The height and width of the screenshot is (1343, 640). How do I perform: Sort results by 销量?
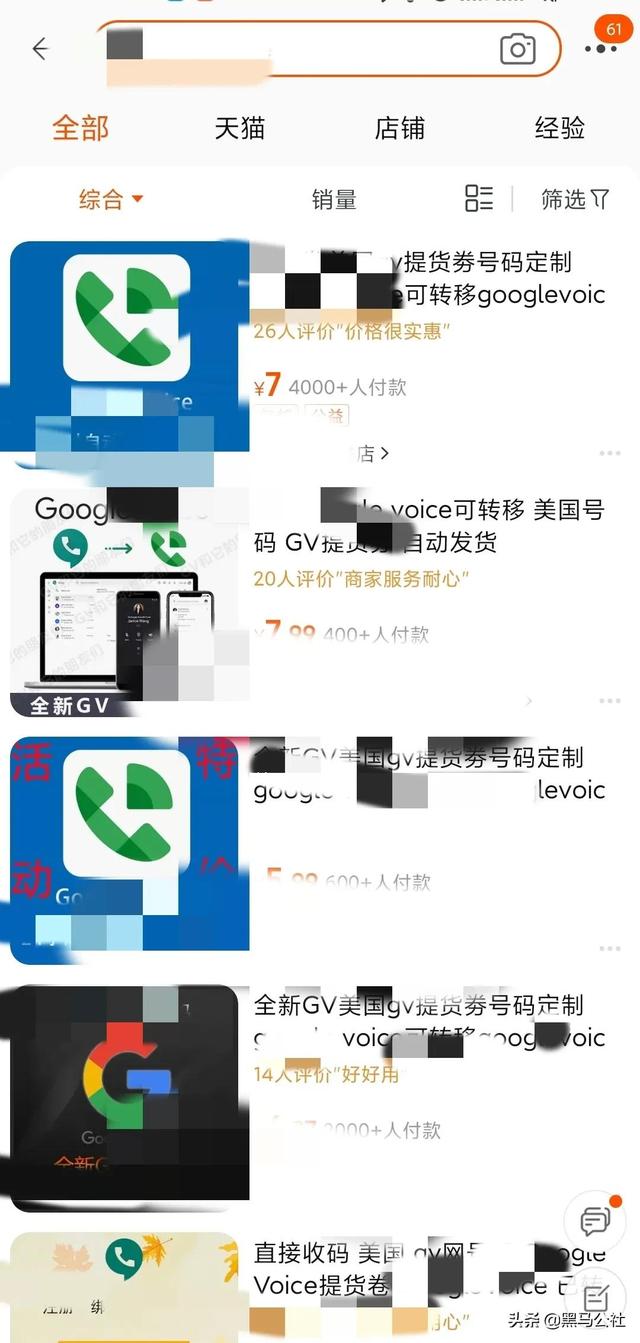pos(334,200)
